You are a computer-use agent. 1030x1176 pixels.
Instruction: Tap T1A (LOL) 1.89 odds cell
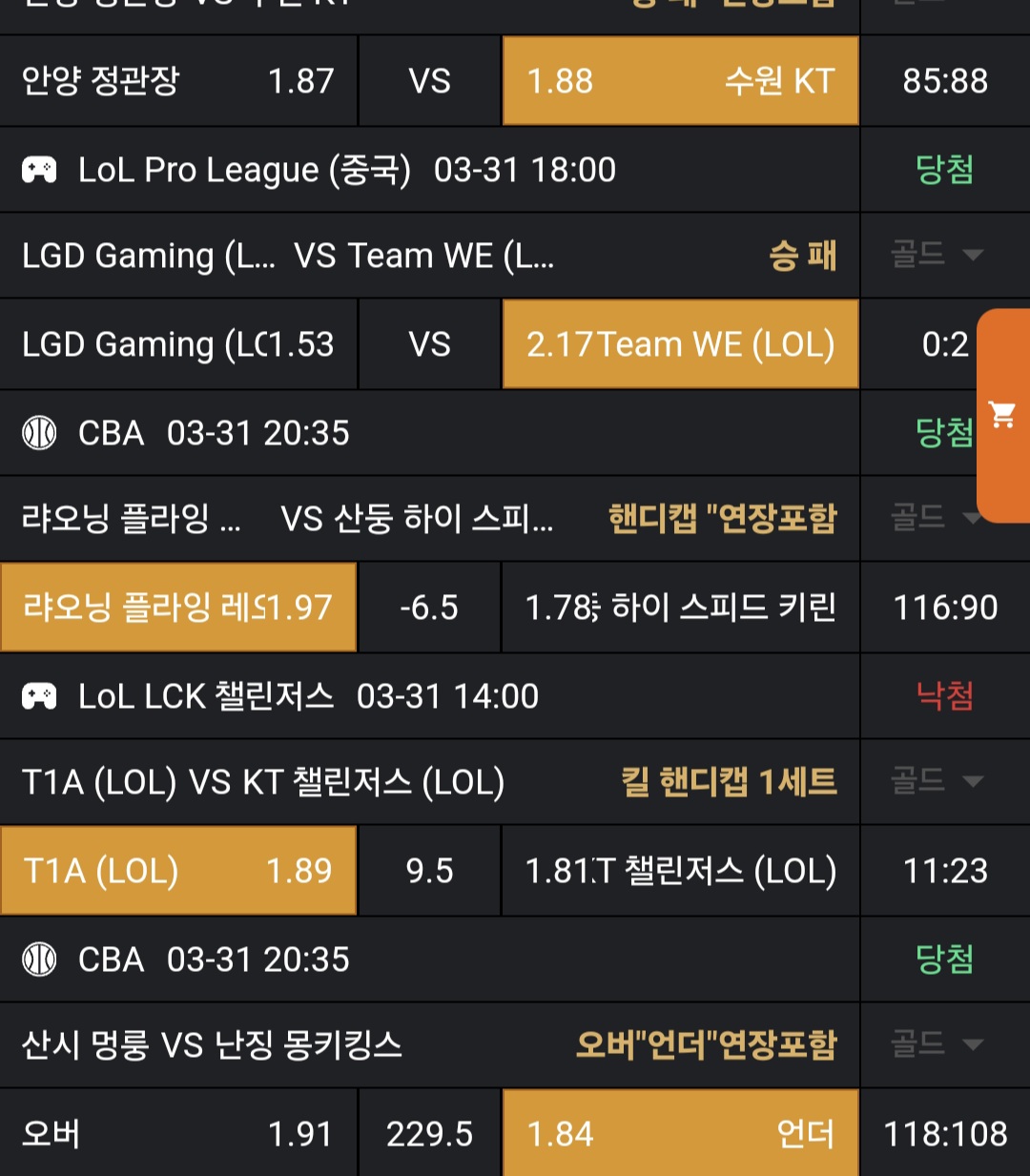178,871
